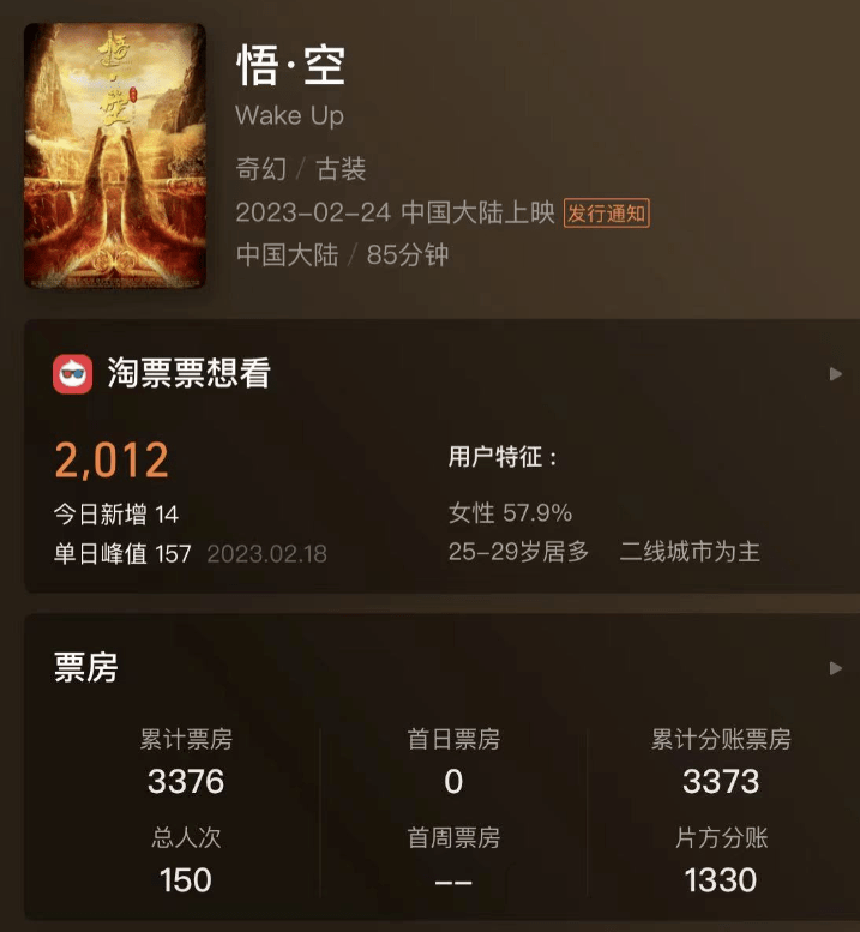Open the 票房 details arrow
The height and width of the screenshot is (932, 860).
835,668
